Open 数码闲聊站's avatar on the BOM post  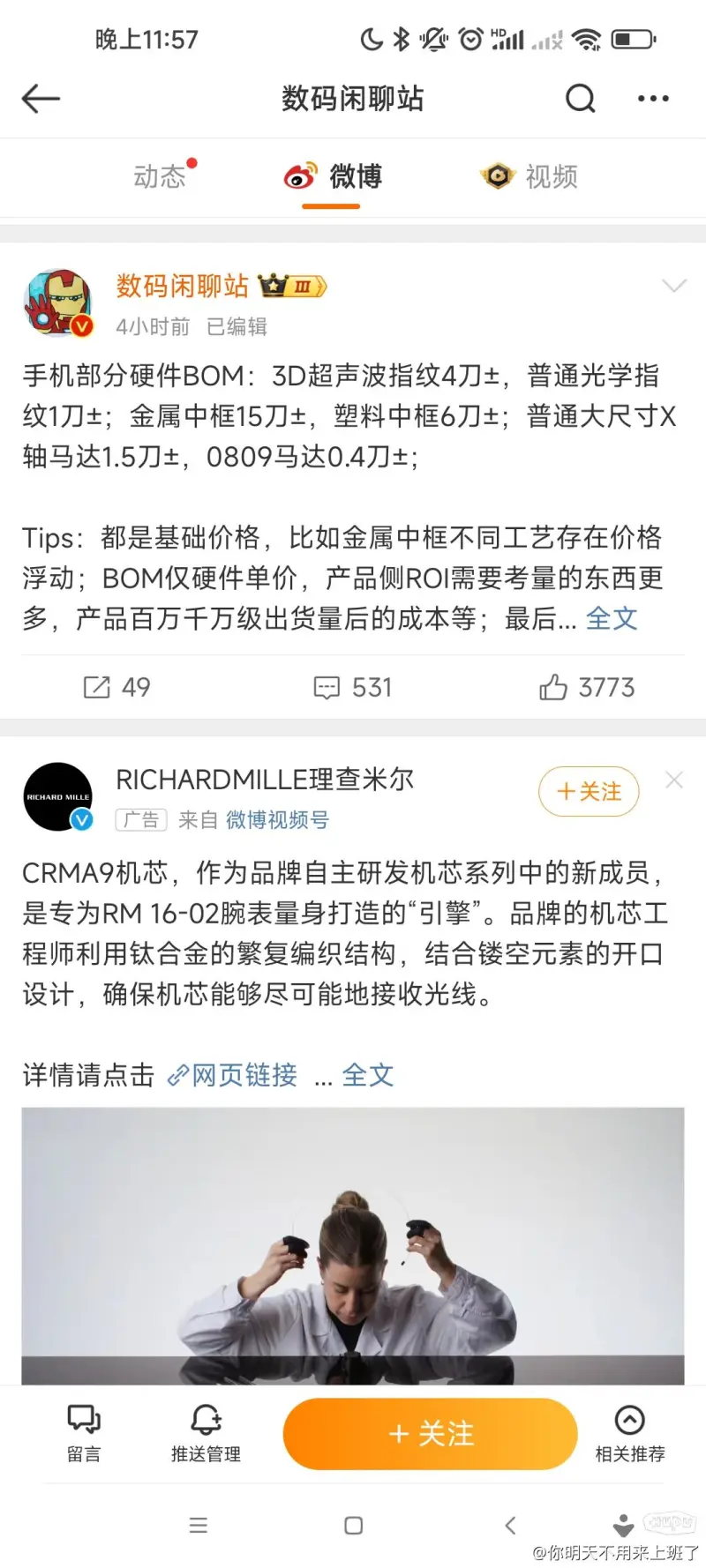(58, 302)
